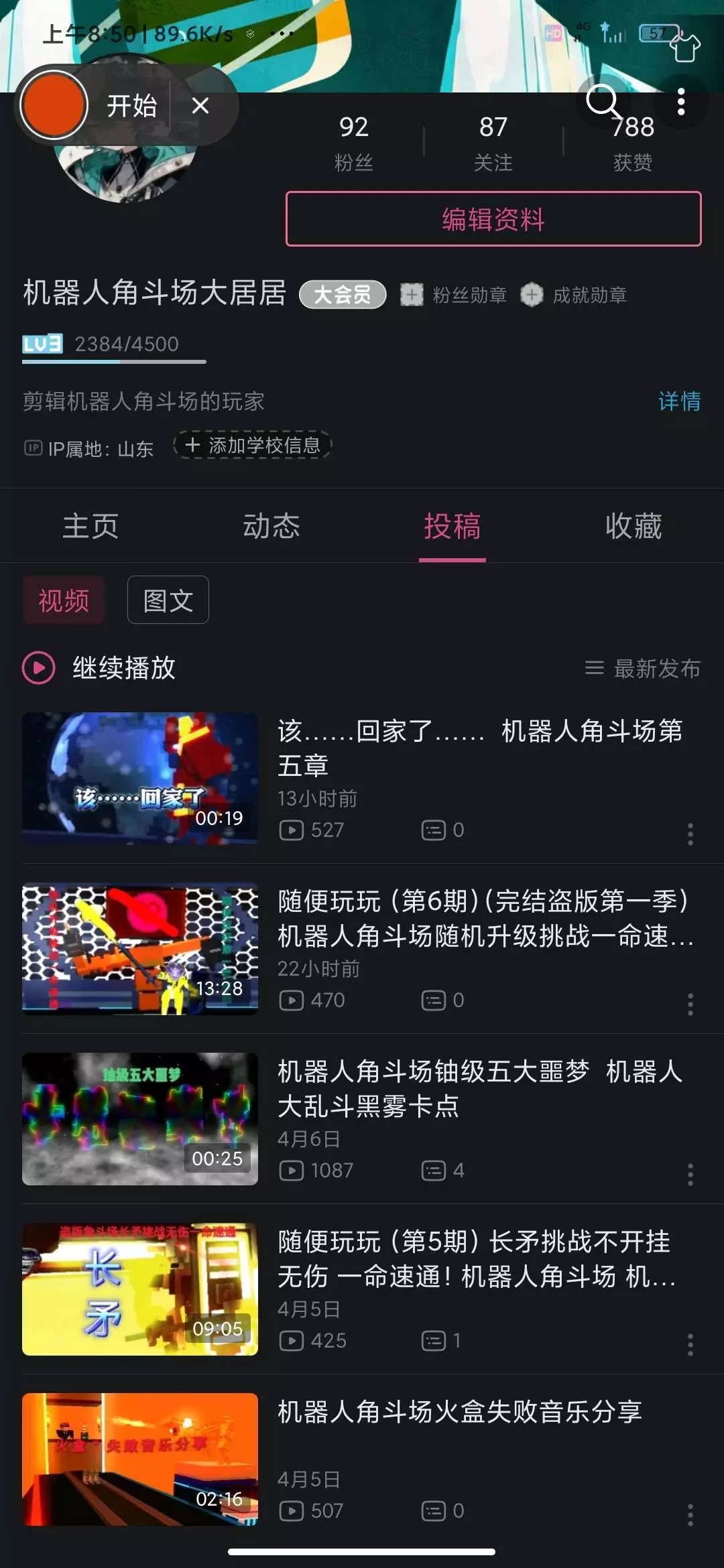Open 详情 profile details link
Image resolution: width=724 pixels, height=1568 pixels.
679,401
